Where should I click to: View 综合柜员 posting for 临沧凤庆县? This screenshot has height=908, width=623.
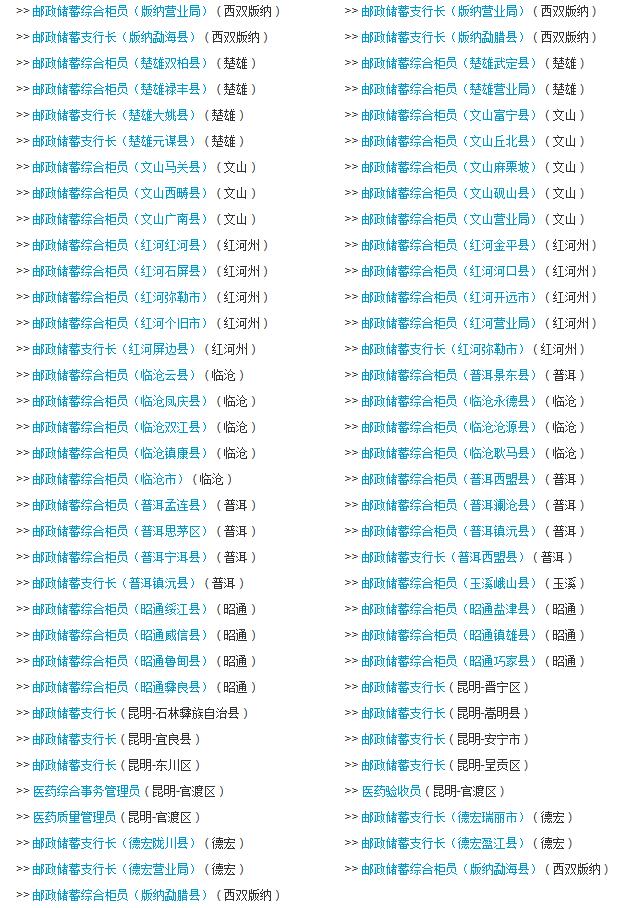click(121, 401)
